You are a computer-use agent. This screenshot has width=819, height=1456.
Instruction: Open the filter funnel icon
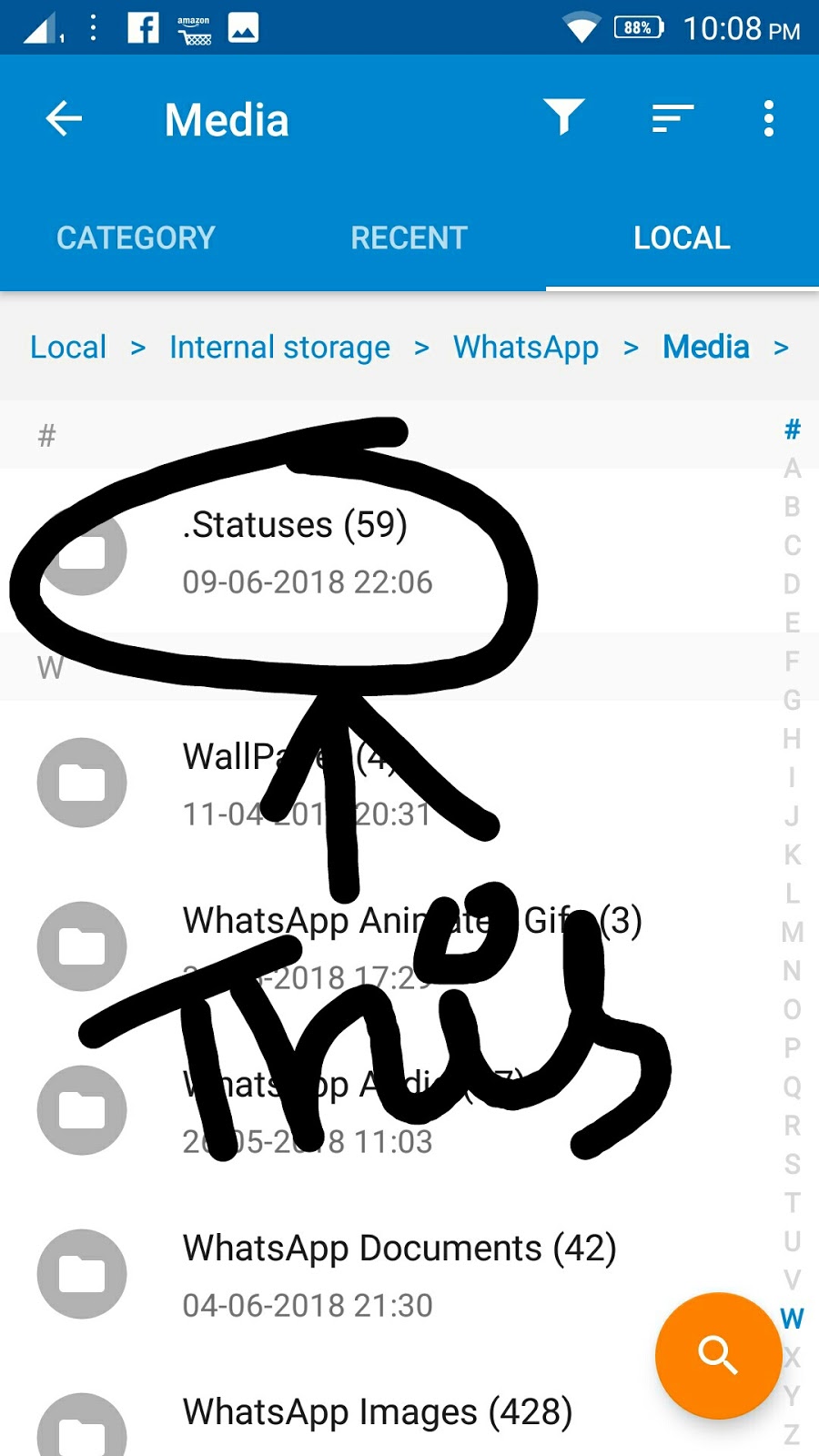[563, 117]
